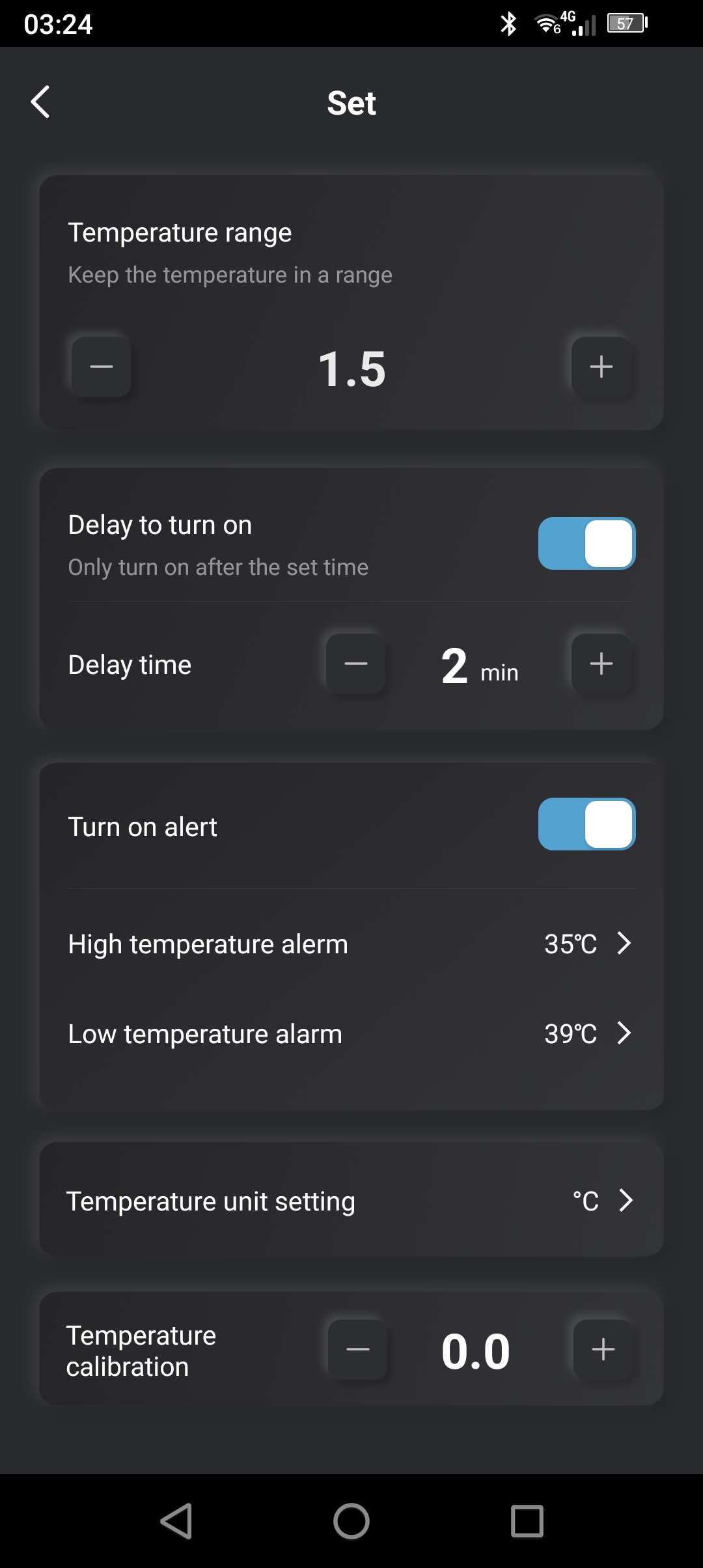Go back from the Set screen
This screenshot has width=703, height=1568.
click(40, 102)
